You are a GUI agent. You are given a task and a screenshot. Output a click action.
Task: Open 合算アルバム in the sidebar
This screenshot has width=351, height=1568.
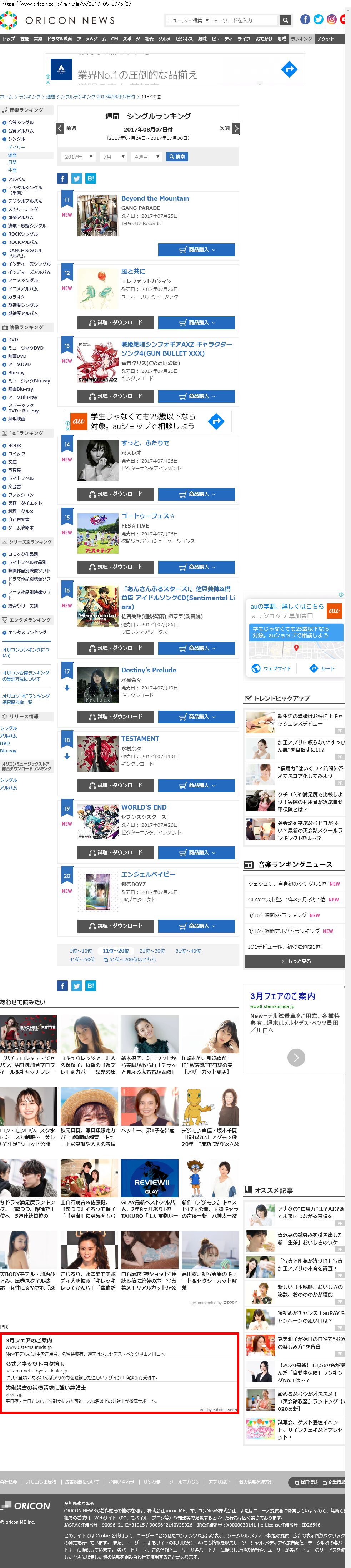click(21, 130)
